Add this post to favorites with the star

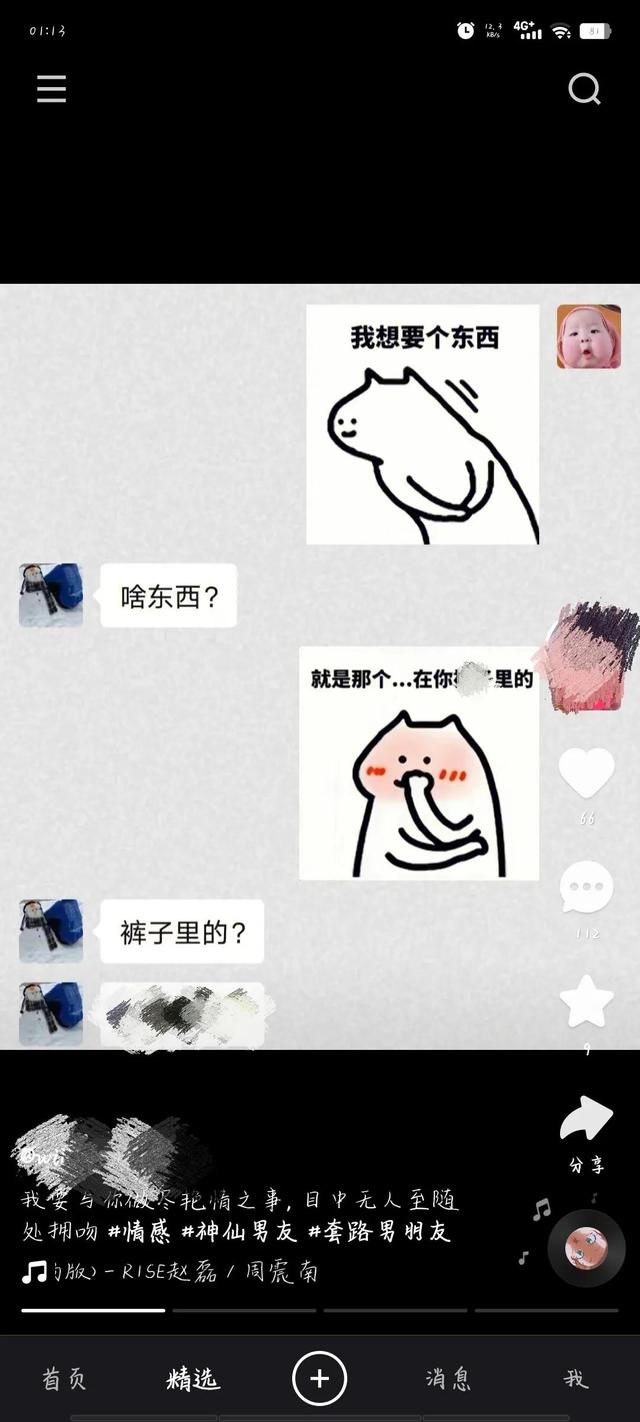pos(586,1001)
